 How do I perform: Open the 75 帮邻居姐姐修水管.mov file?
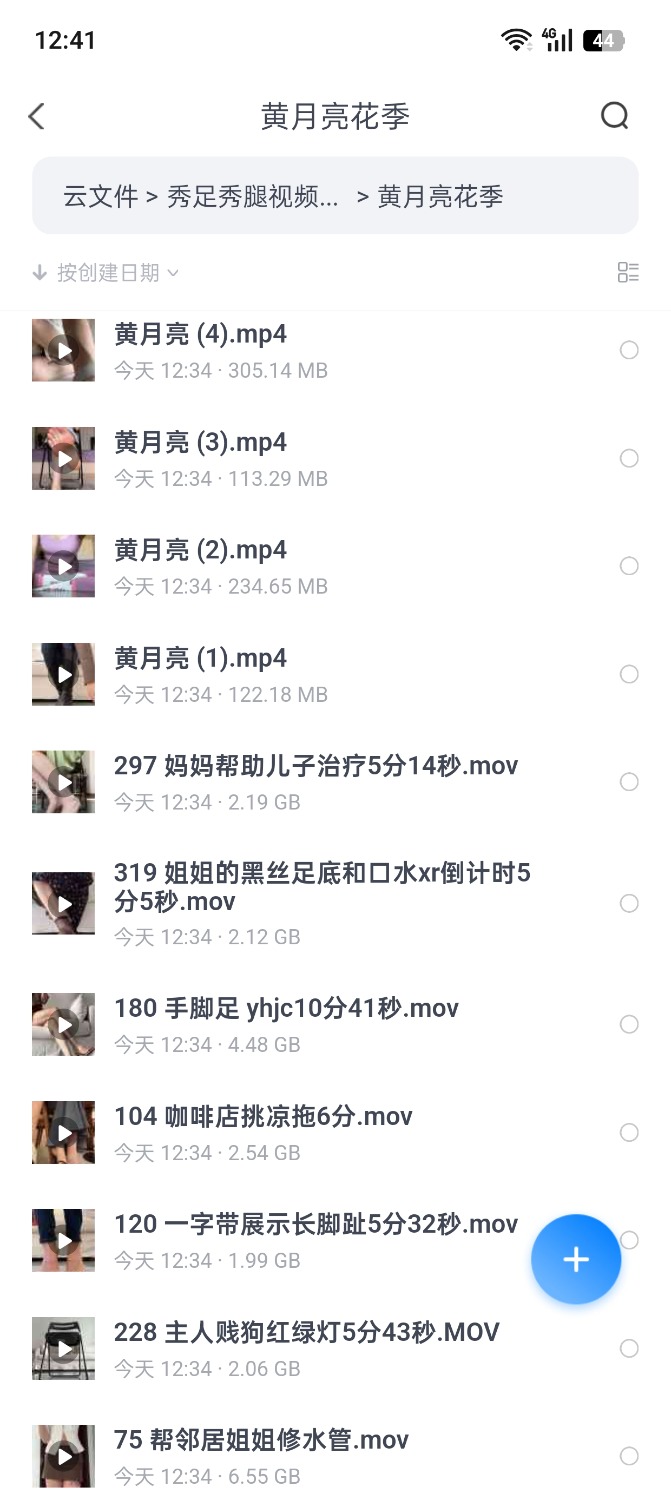[x=261, y=1455]
